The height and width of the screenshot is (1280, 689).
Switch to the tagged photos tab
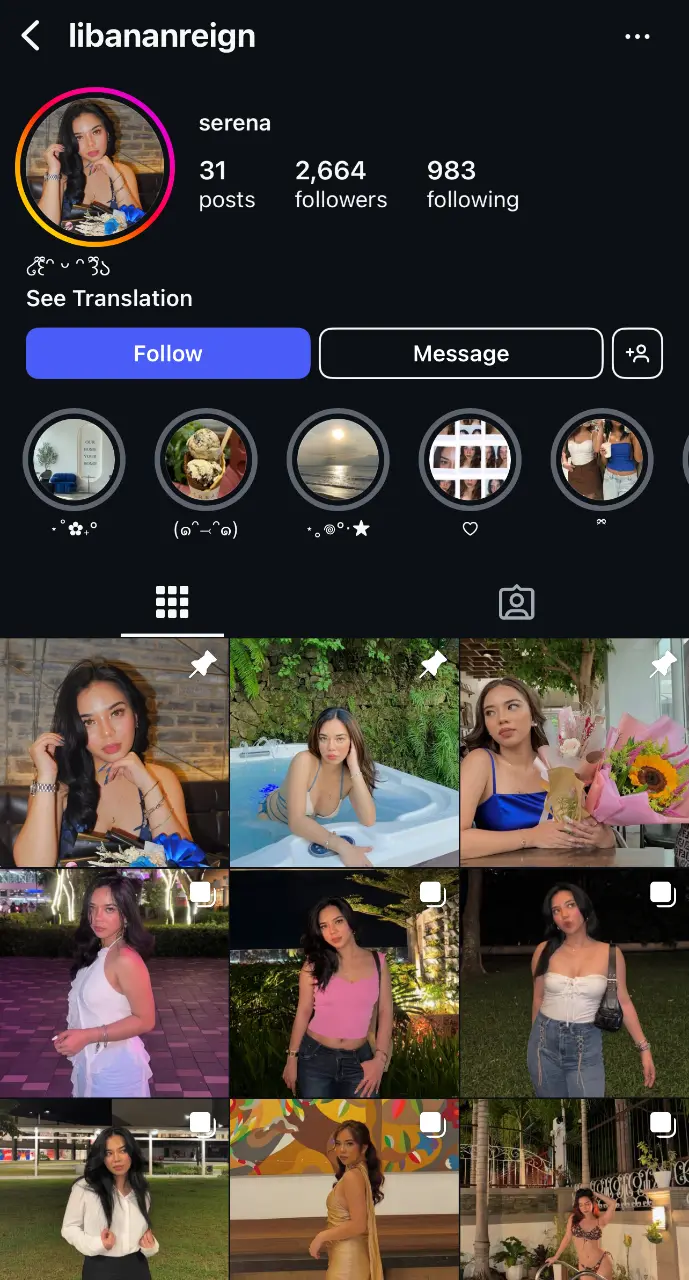[x=517, y=602]
